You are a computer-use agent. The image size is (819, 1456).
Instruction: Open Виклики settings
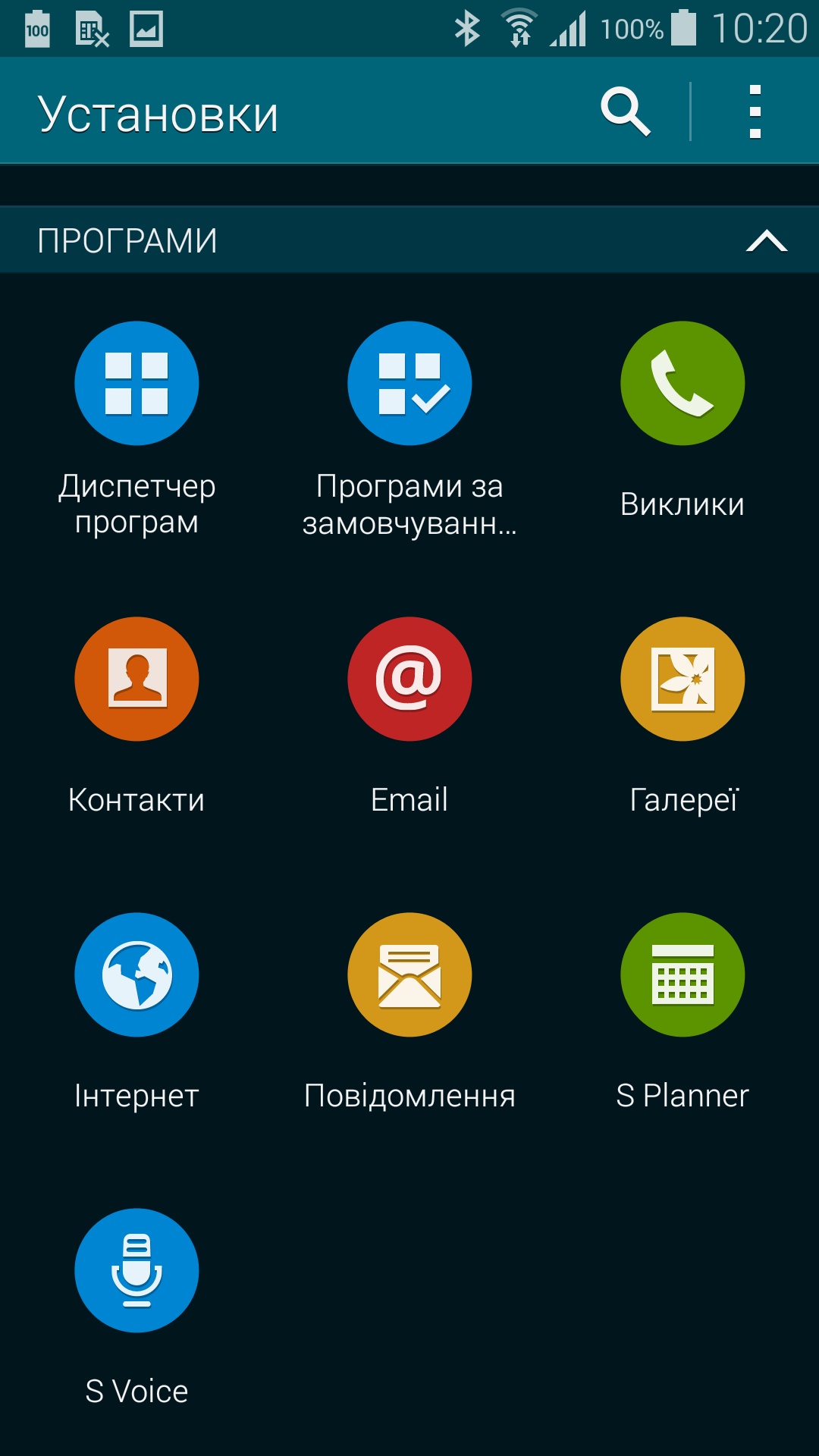click(682, 384)
